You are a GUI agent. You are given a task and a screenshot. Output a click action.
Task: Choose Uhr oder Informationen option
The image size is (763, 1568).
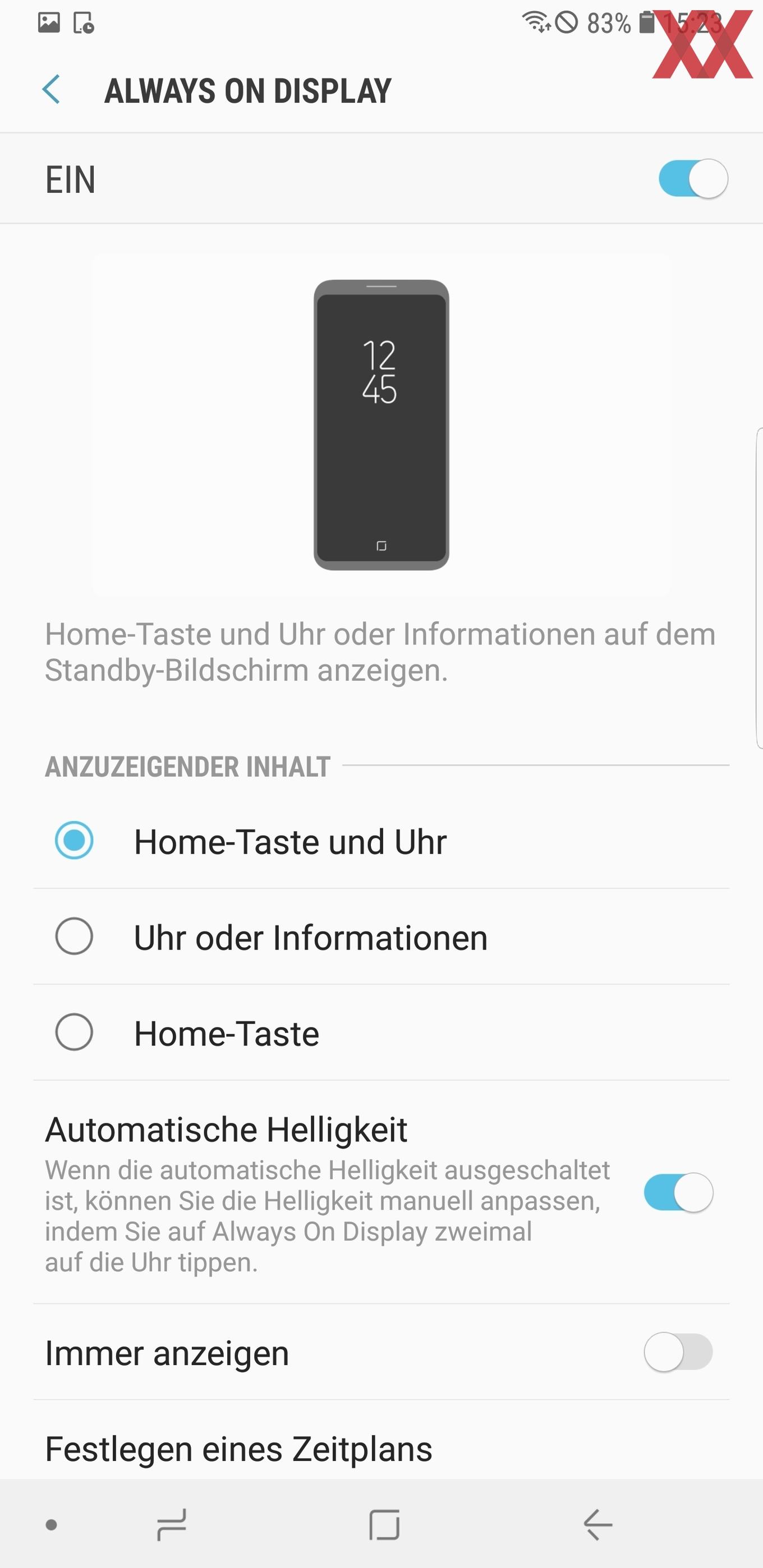click(381, 937)
